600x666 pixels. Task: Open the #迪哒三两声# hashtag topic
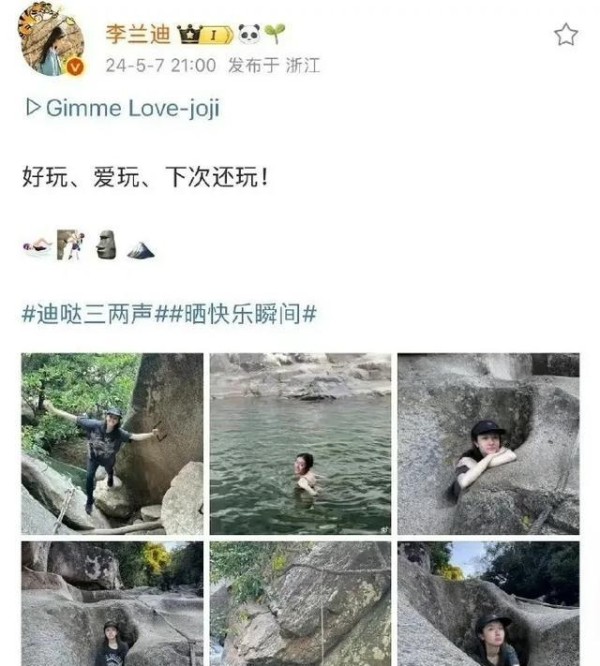(x=87, y=314)
